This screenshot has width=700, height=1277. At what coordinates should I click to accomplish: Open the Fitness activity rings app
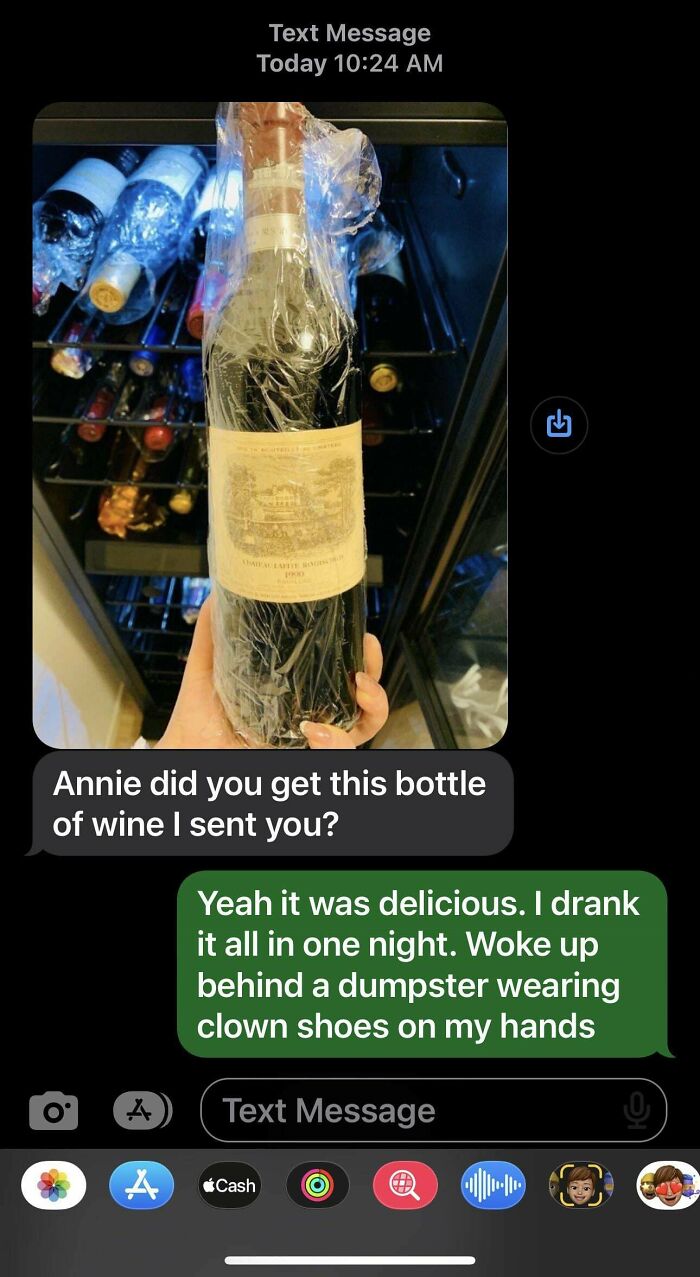click(x=317, y=1186)
